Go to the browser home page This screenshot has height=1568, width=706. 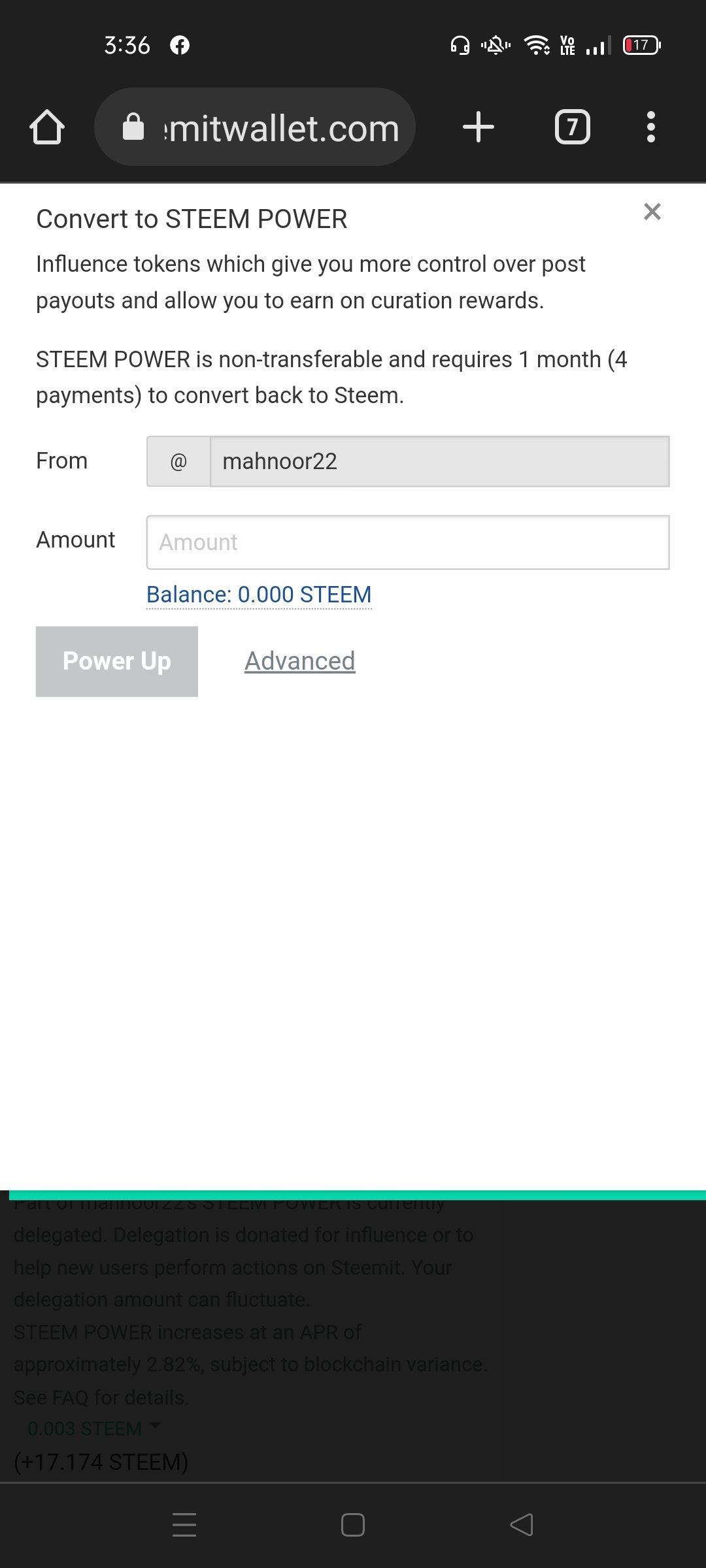tap(47, 127)
